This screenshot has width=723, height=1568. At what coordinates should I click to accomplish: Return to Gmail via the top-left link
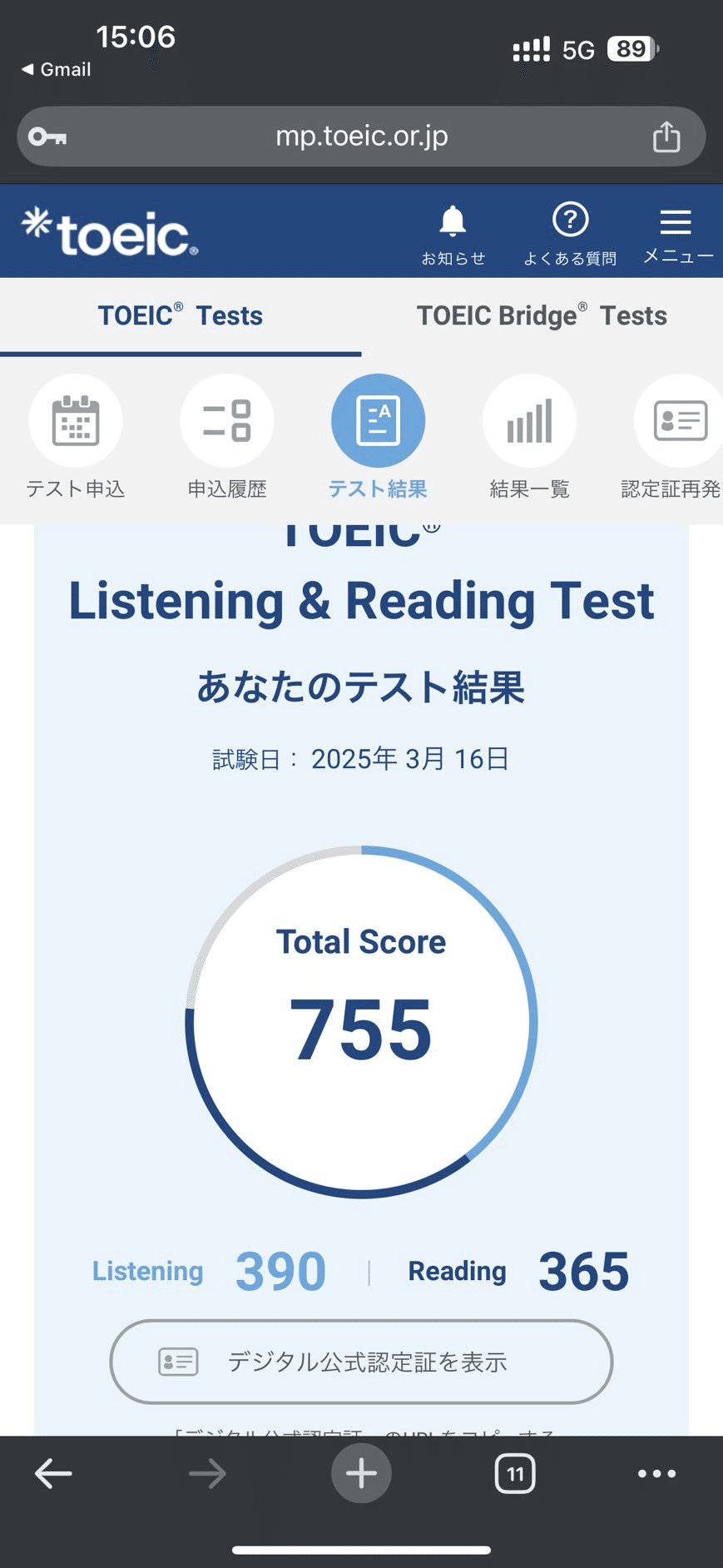point(54,70)
